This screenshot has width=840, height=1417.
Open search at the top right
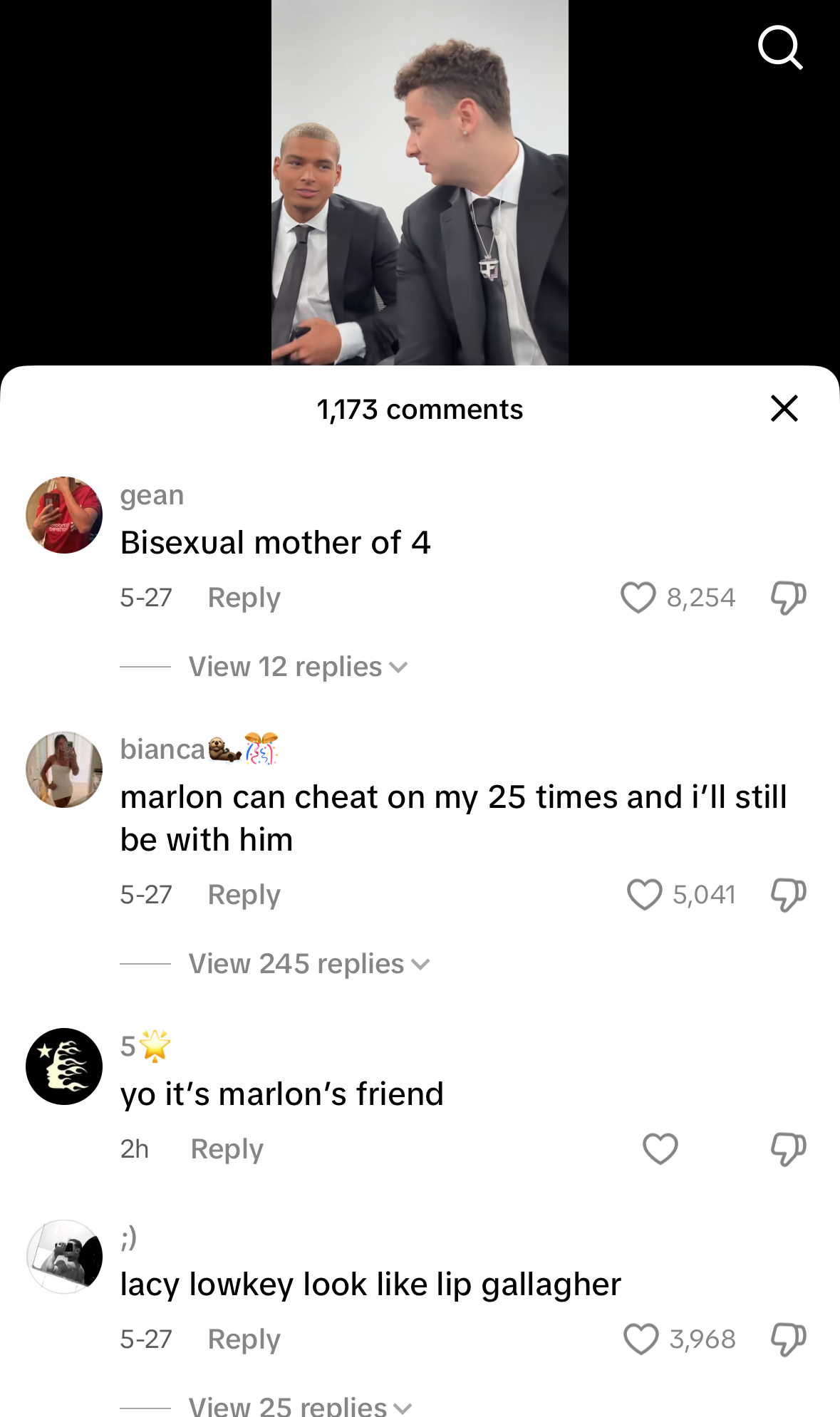(780, 48)
